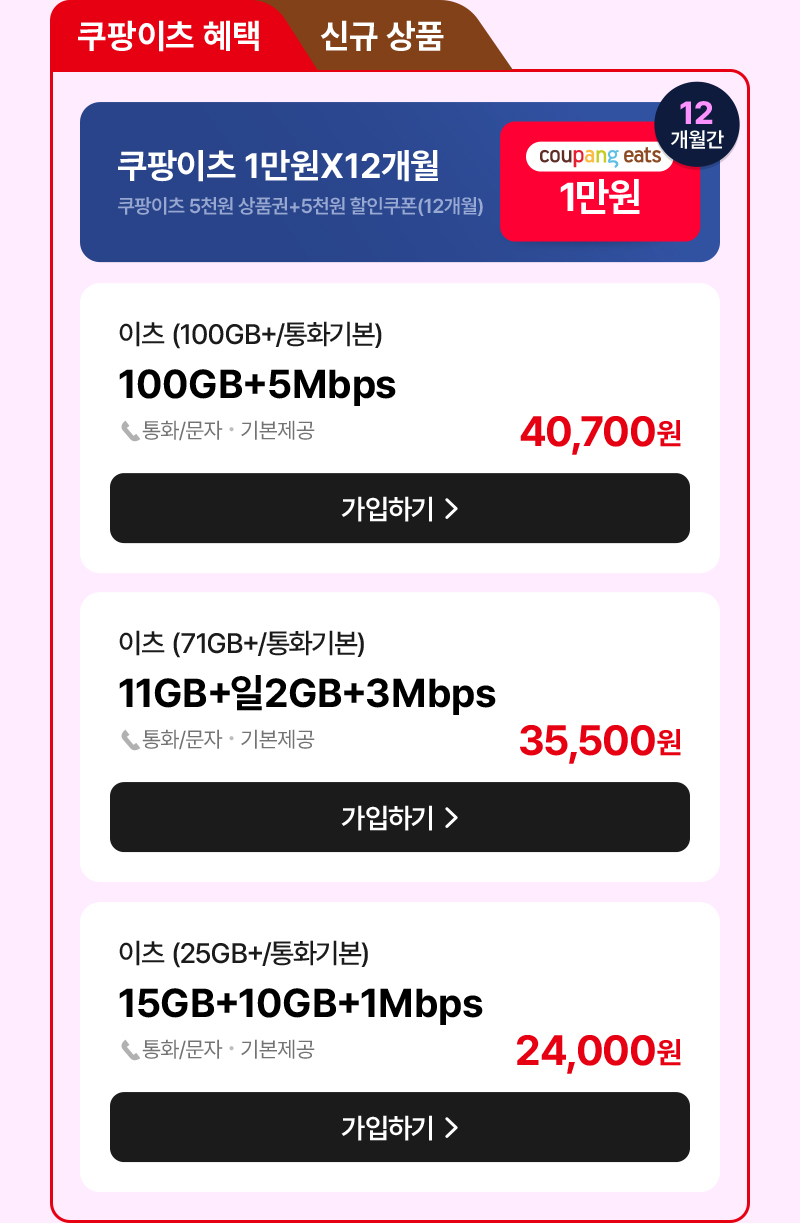Viewport: 800px width, 1223px height.
Task: Open the 쿠팡이츠 1만원X12개월 banner
Action: (x=399, y=182)
